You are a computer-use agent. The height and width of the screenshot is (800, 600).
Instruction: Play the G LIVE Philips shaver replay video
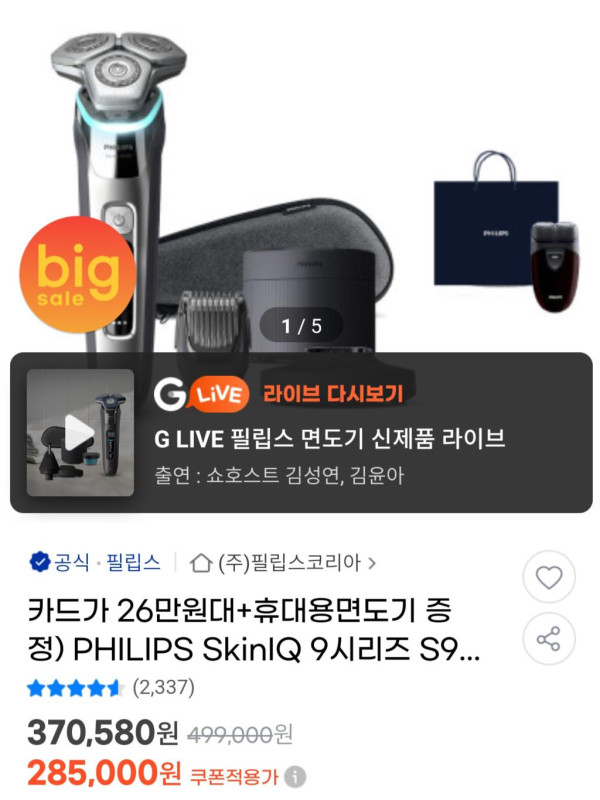tap(80, 433)
